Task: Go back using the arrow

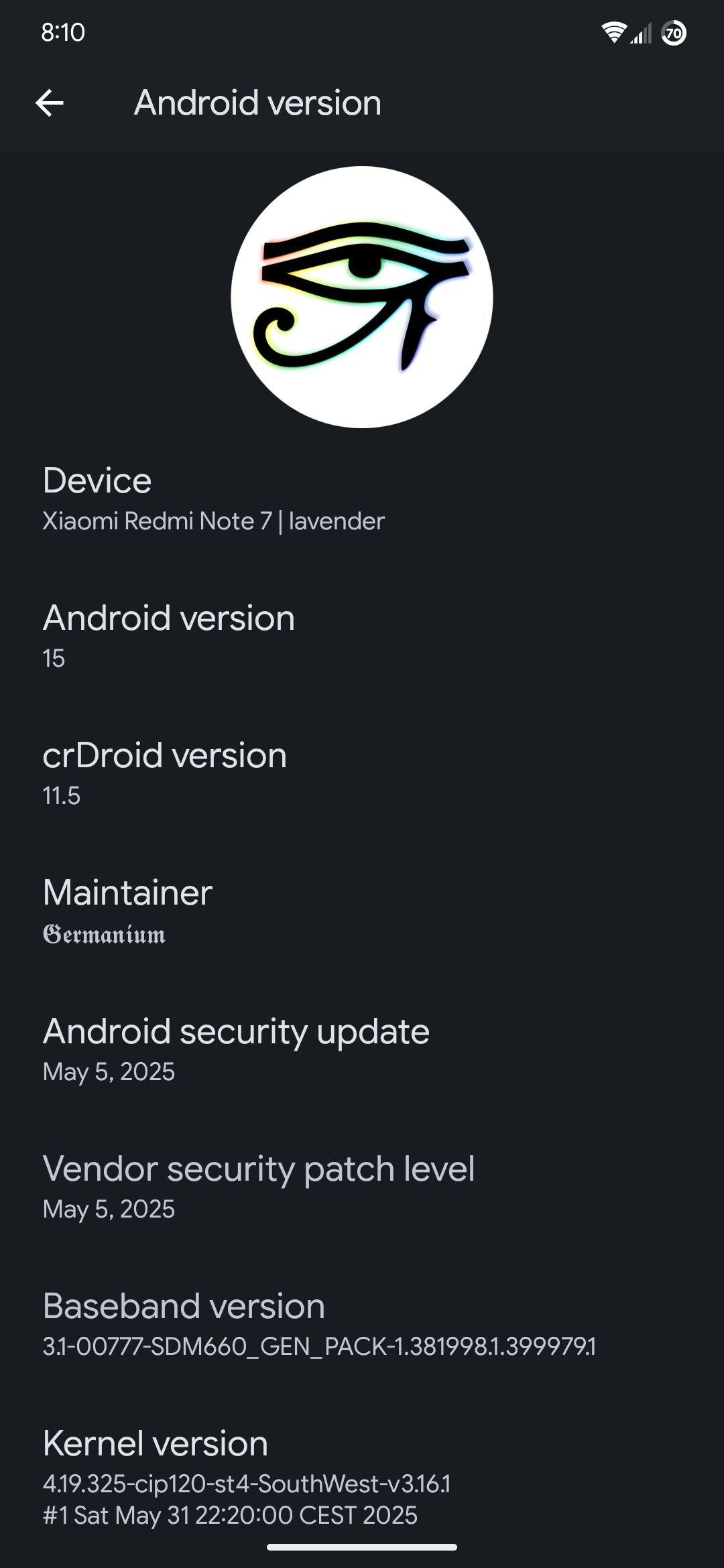Action: point(50,103)
